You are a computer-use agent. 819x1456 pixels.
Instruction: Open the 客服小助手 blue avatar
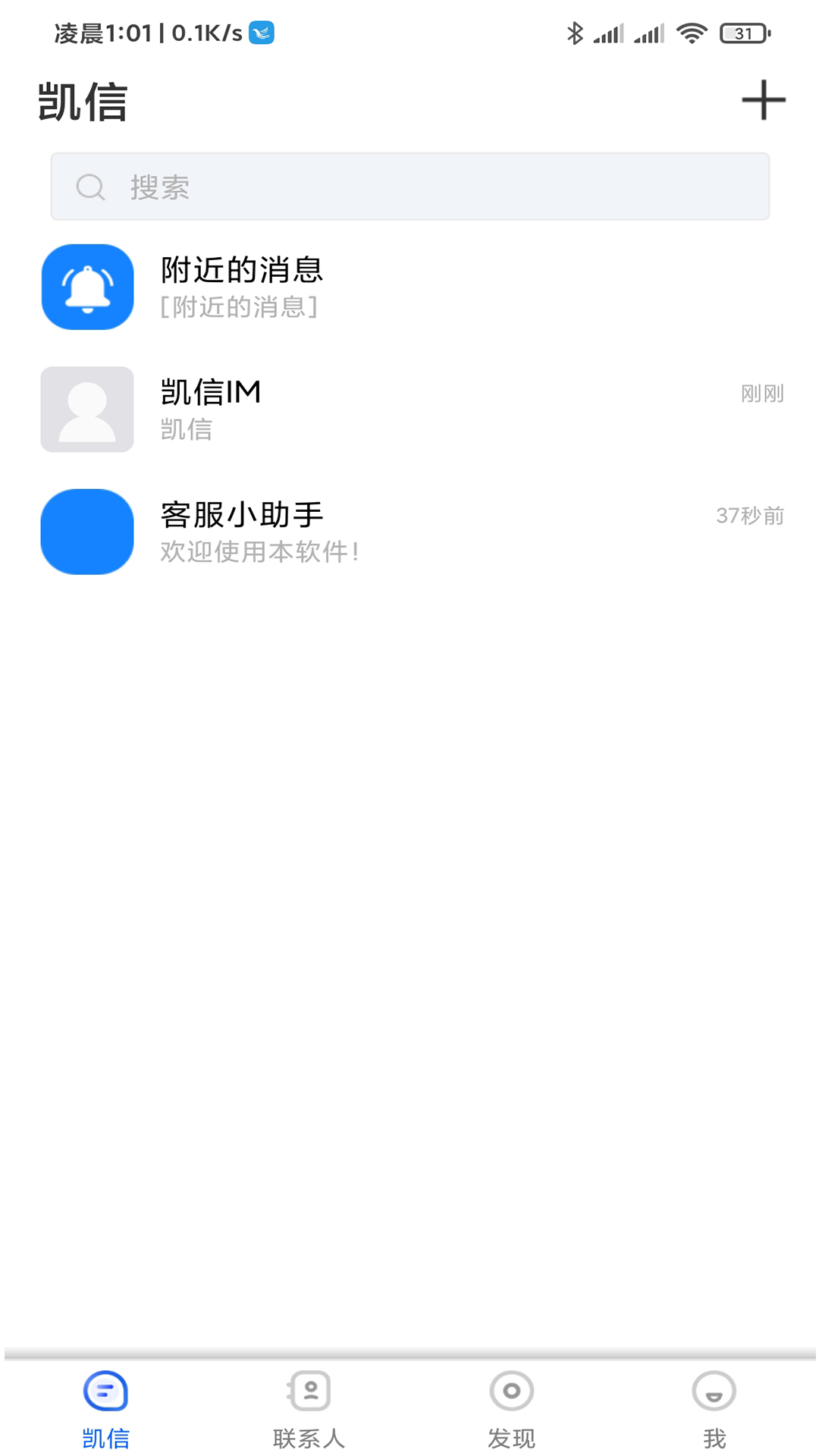click(86, 532)
